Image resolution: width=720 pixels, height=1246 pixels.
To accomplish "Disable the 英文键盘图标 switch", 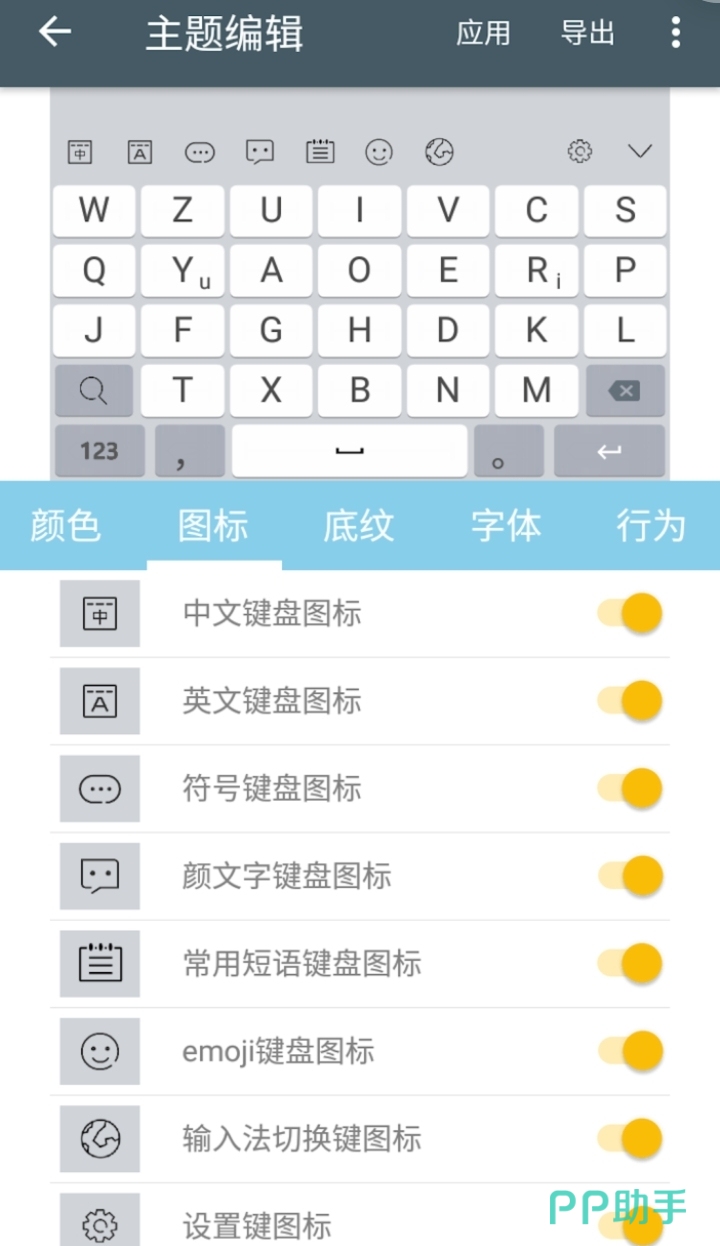I will click(x=631, y=701).
